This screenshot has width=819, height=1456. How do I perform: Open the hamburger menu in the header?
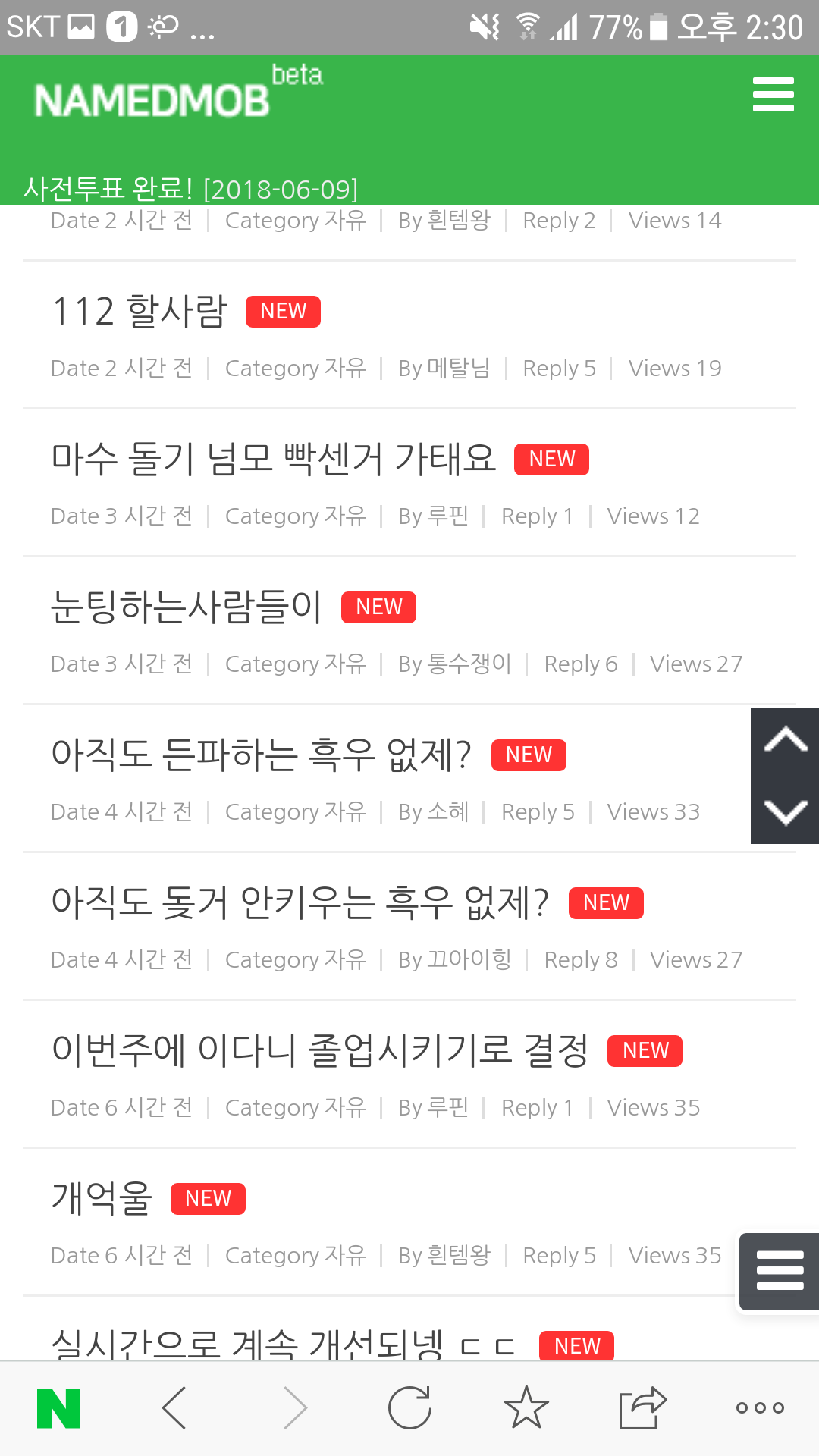(773, 95)
